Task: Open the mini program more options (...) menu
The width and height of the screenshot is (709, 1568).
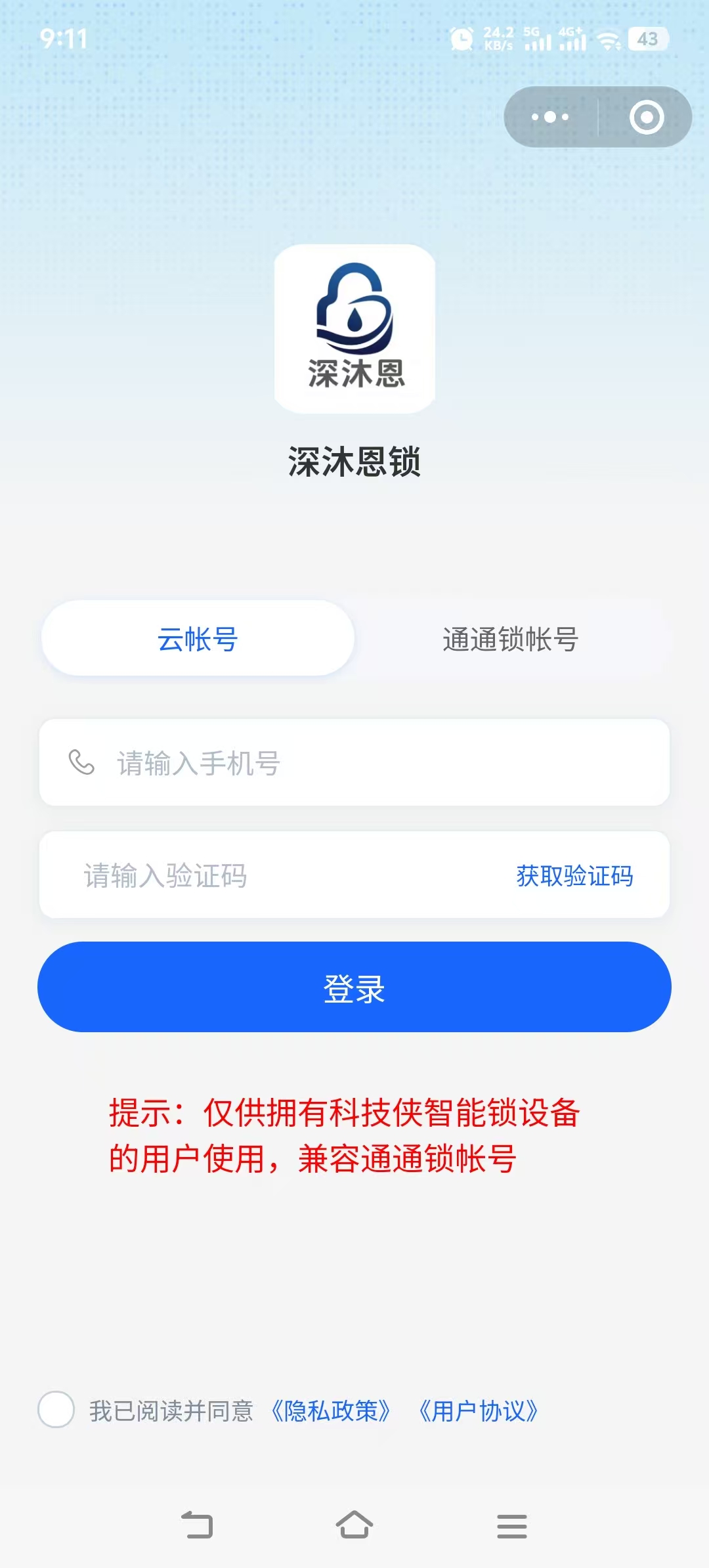Action: click(x=549, y=116)
